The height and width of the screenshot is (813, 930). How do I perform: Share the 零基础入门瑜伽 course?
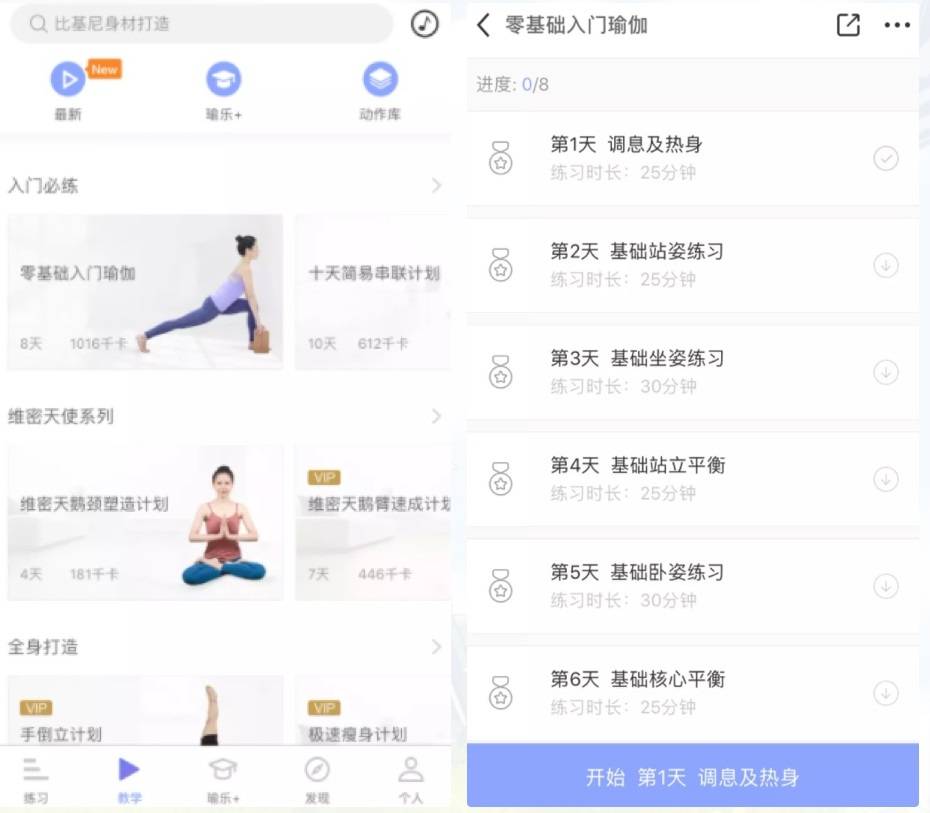pyautogui.click(x=848, y=25)
